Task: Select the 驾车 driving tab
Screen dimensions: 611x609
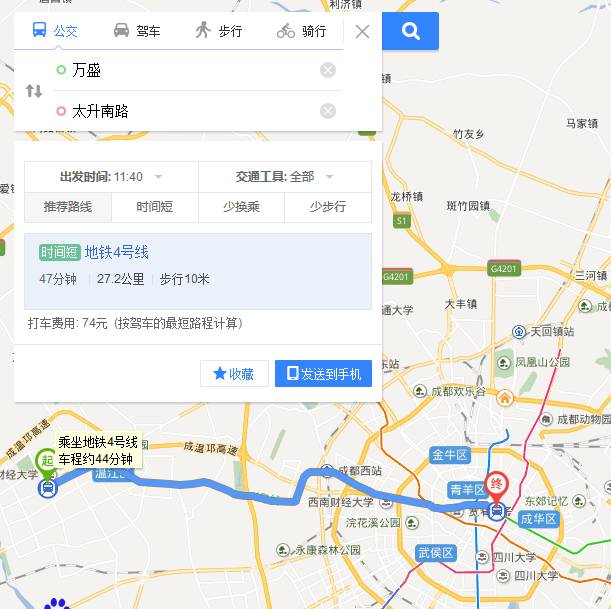Action: [136, 31]
